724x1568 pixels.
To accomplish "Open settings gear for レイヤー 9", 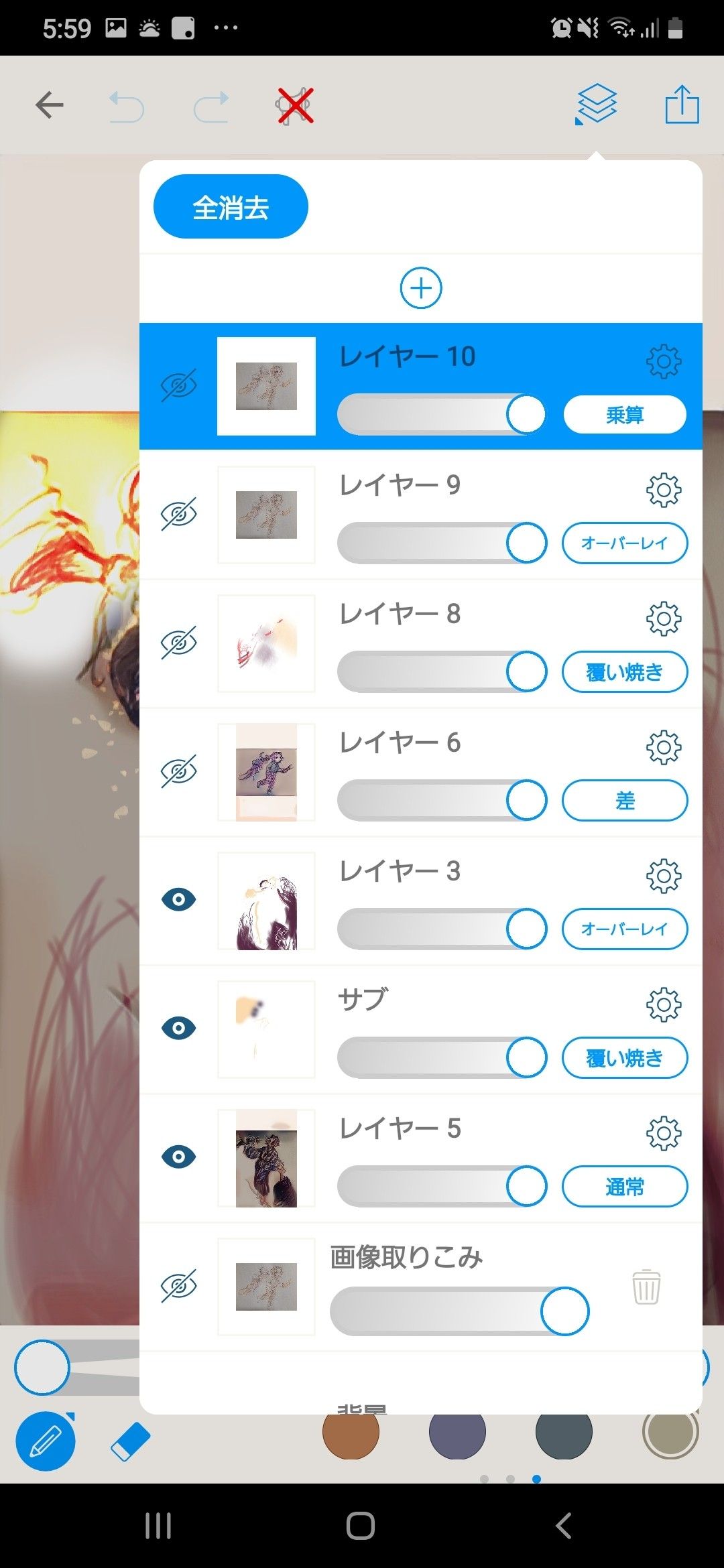I will 663,490.
